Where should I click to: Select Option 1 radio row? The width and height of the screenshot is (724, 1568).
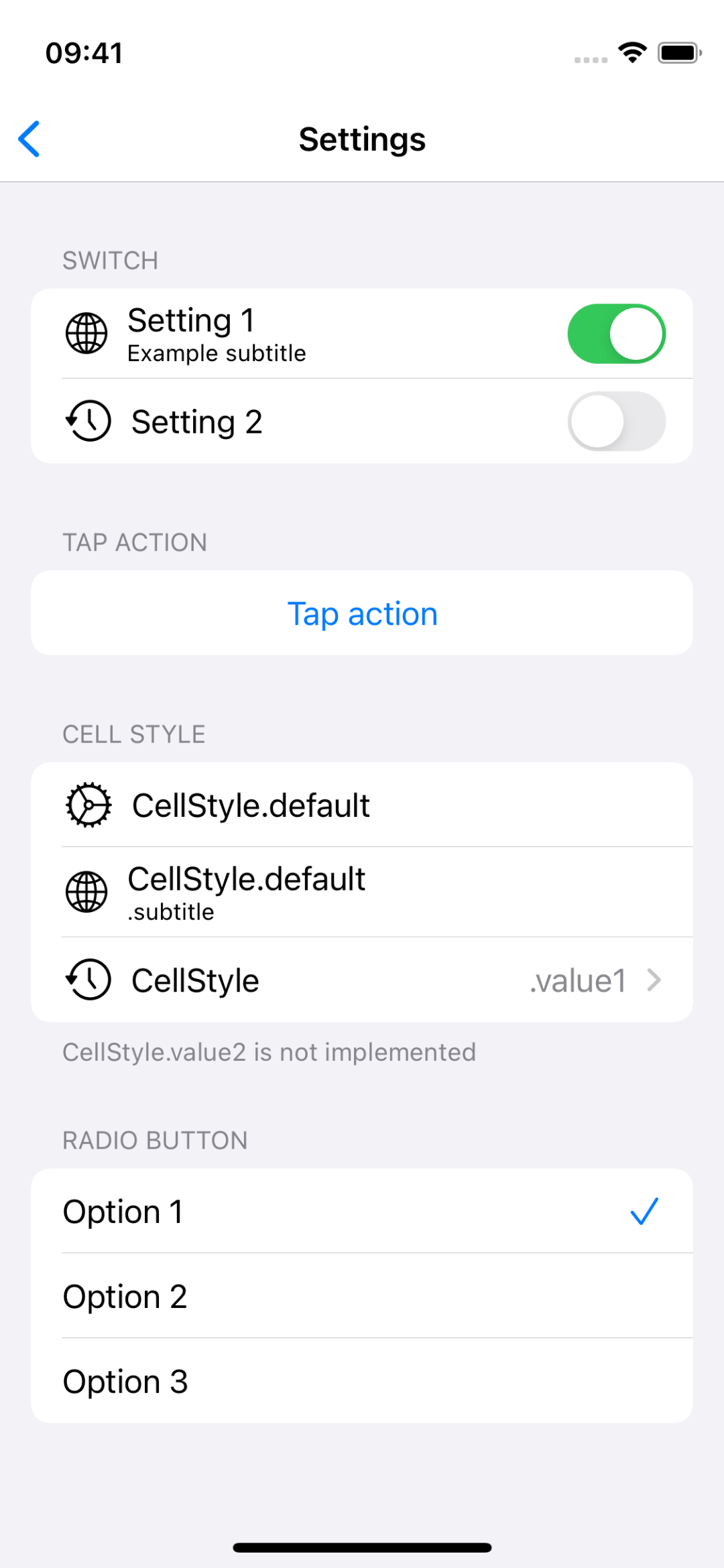[362, 1211]
